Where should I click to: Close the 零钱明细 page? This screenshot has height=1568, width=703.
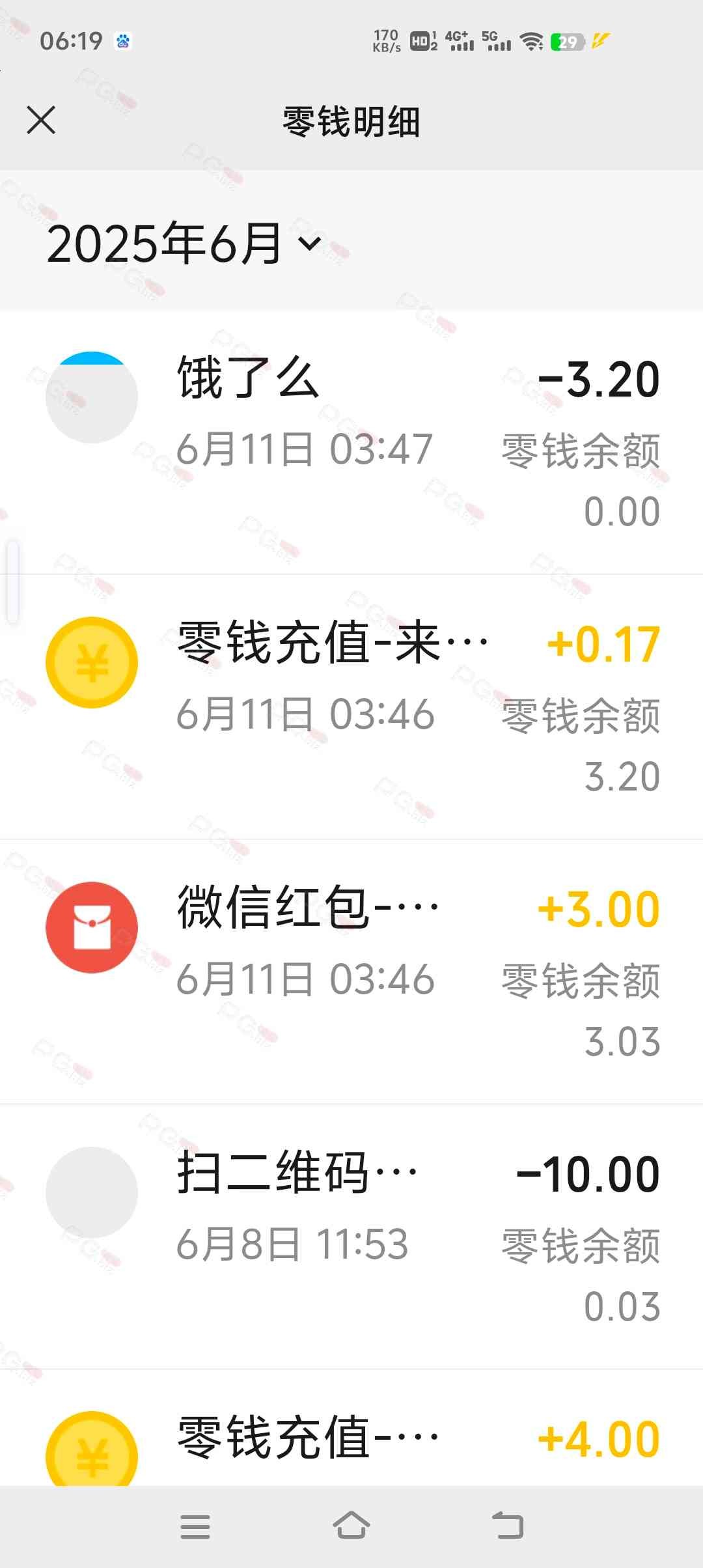coord(41,120)
